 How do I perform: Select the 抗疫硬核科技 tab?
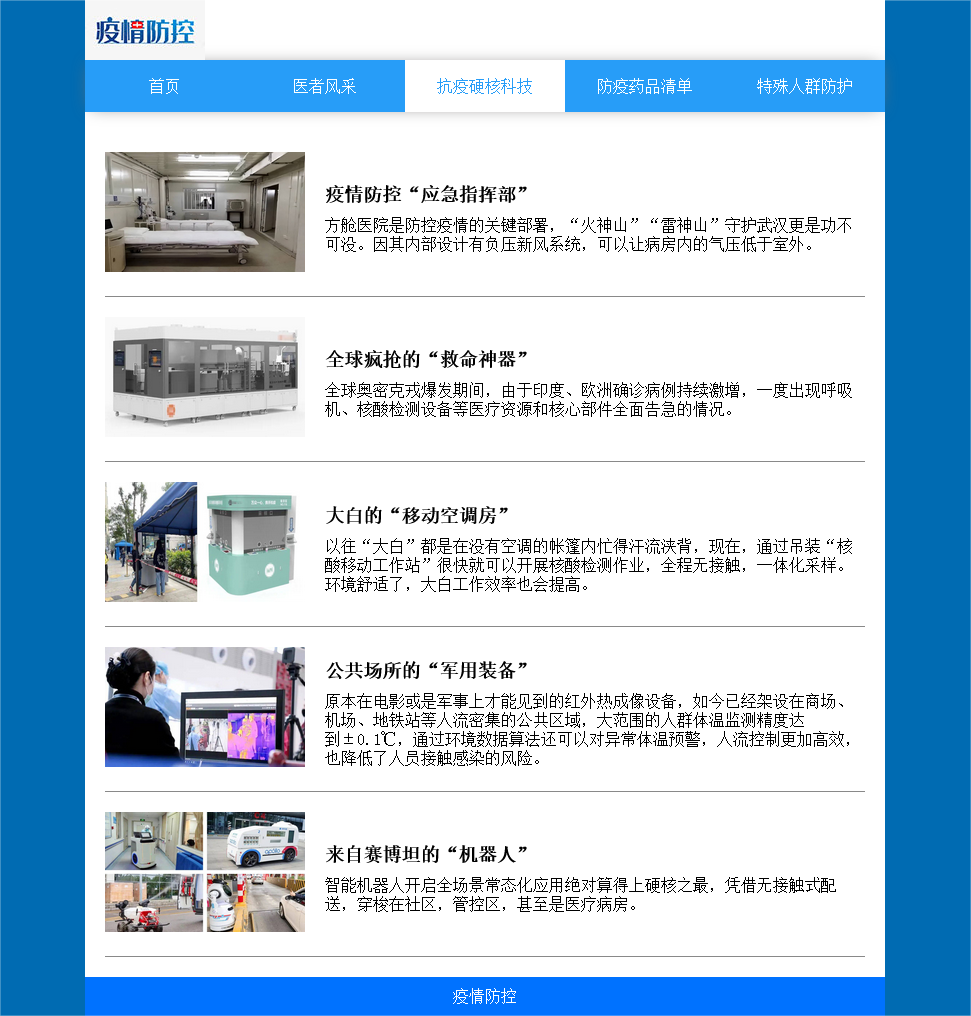click(484, 86)
